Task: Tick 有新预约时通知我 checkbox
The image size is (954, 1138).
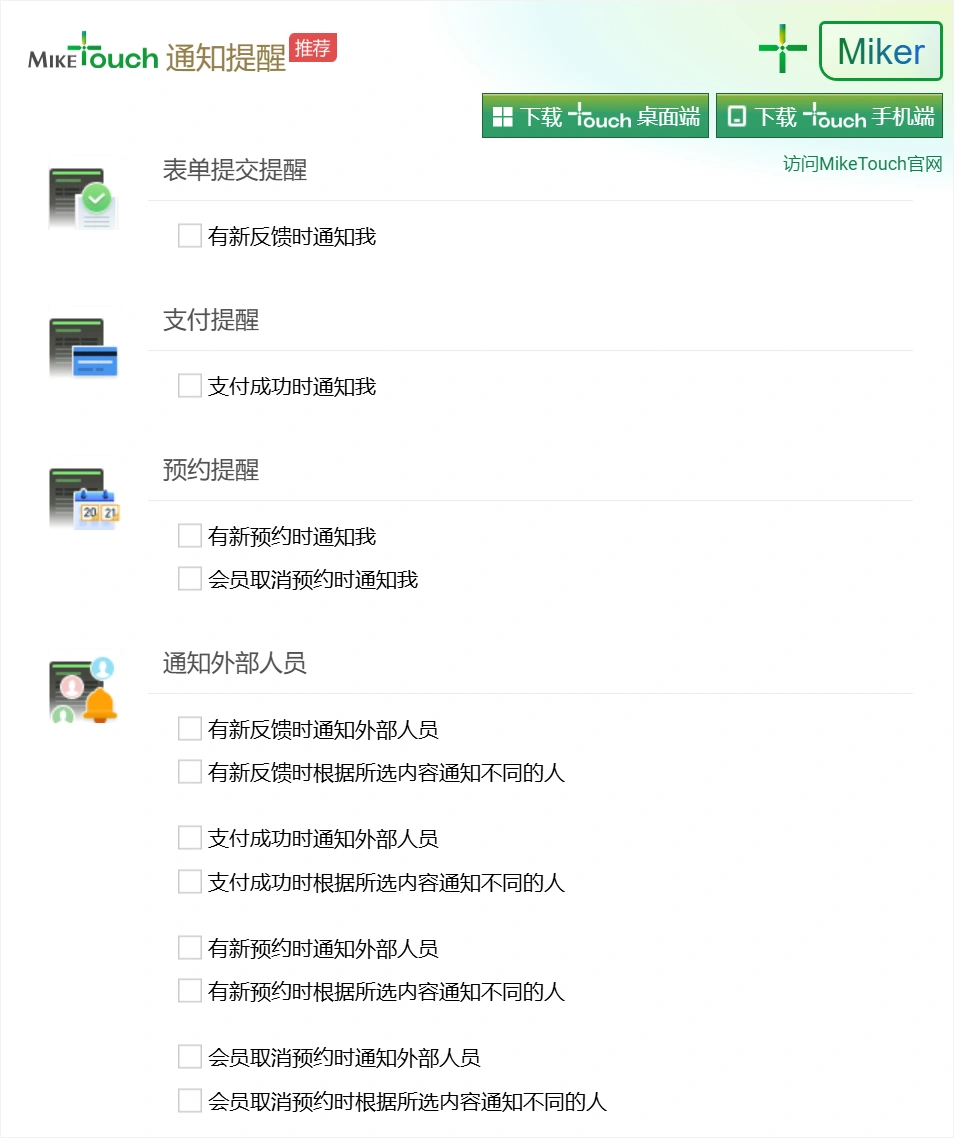Action: point(190,536)
